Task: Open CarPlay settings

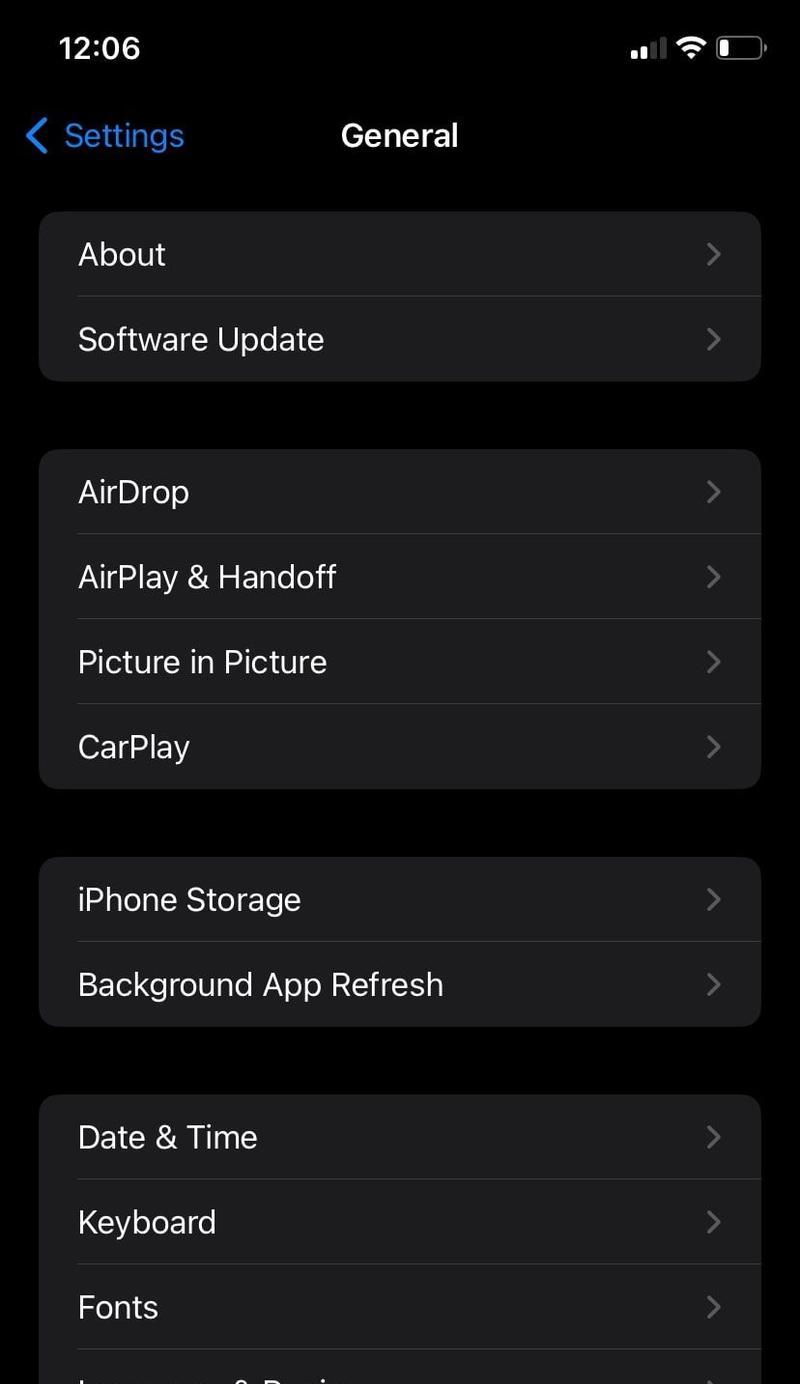Action: point(400,747)
